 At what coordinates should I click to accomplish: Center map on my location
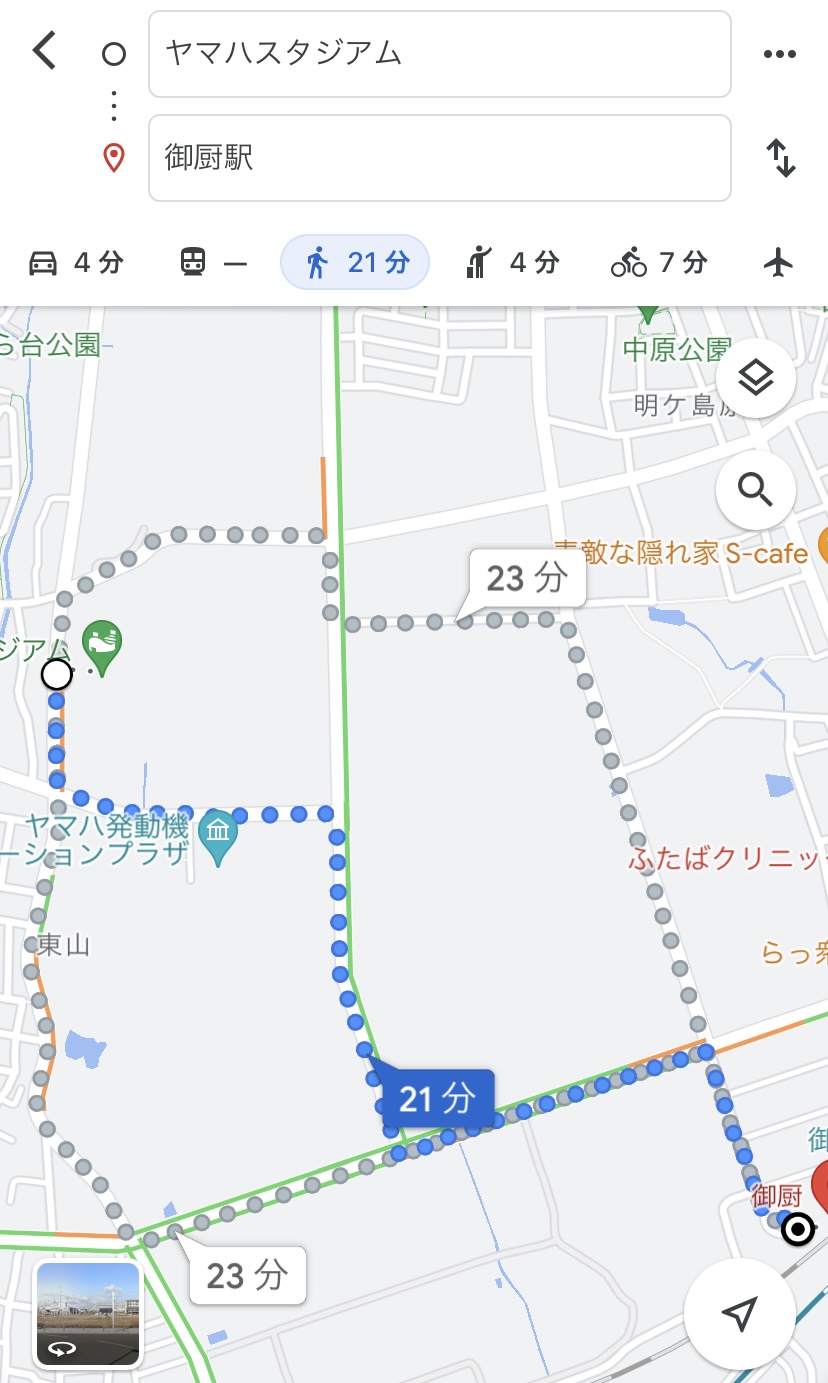pos(739,1314)
